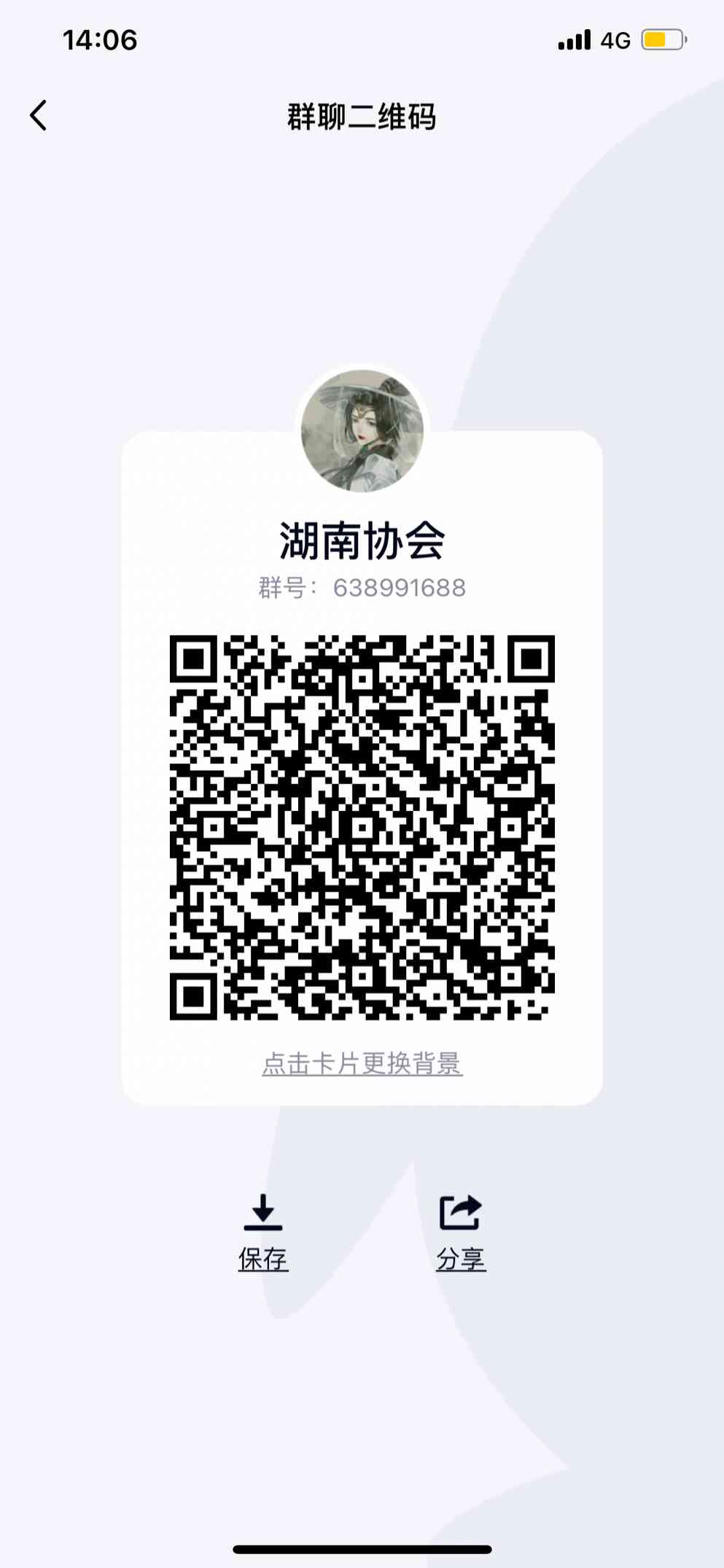
Task: Save the group QR code image
Action: click(x=263, y=1233)
